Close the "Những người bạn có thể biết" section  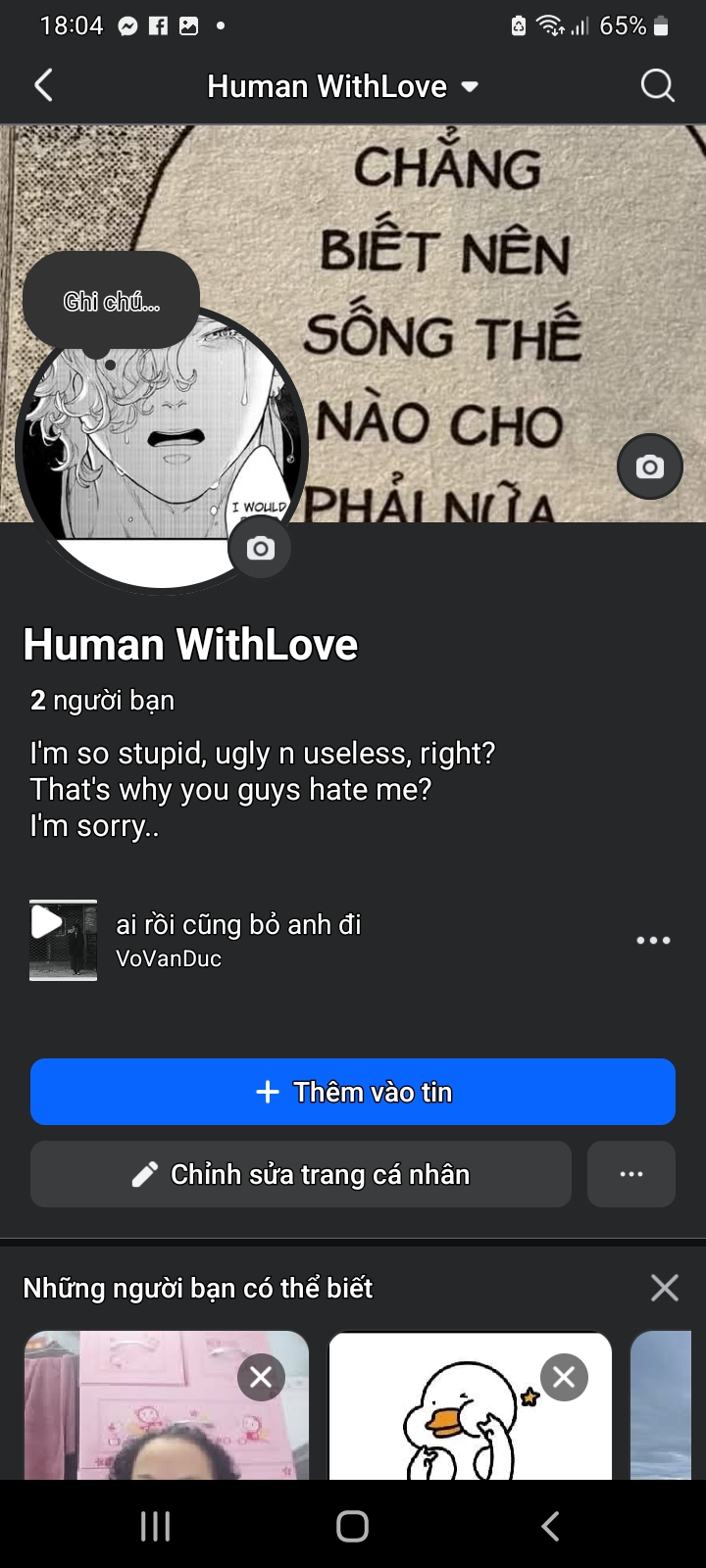(x=665, y=1288)
